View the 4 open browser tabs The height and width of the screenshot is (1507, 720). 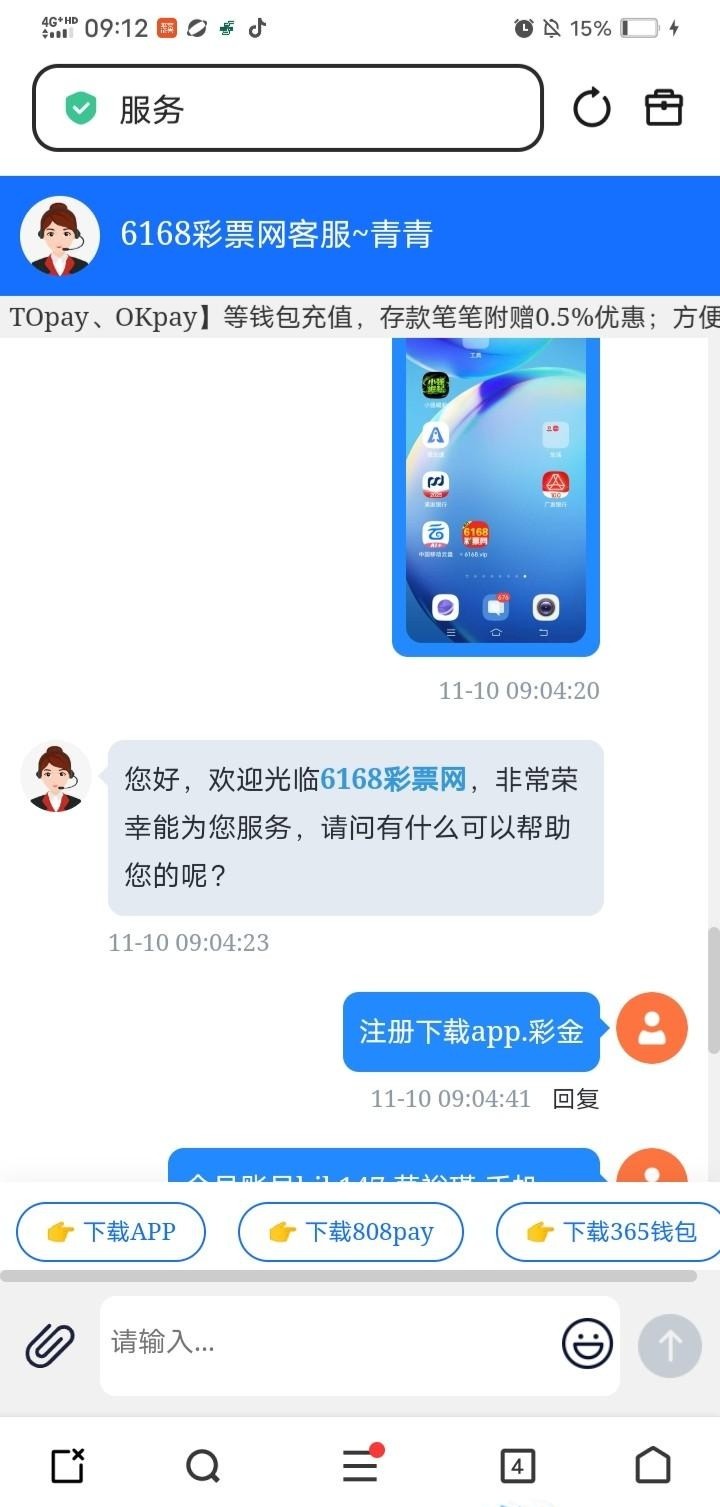coord(517,1467)
